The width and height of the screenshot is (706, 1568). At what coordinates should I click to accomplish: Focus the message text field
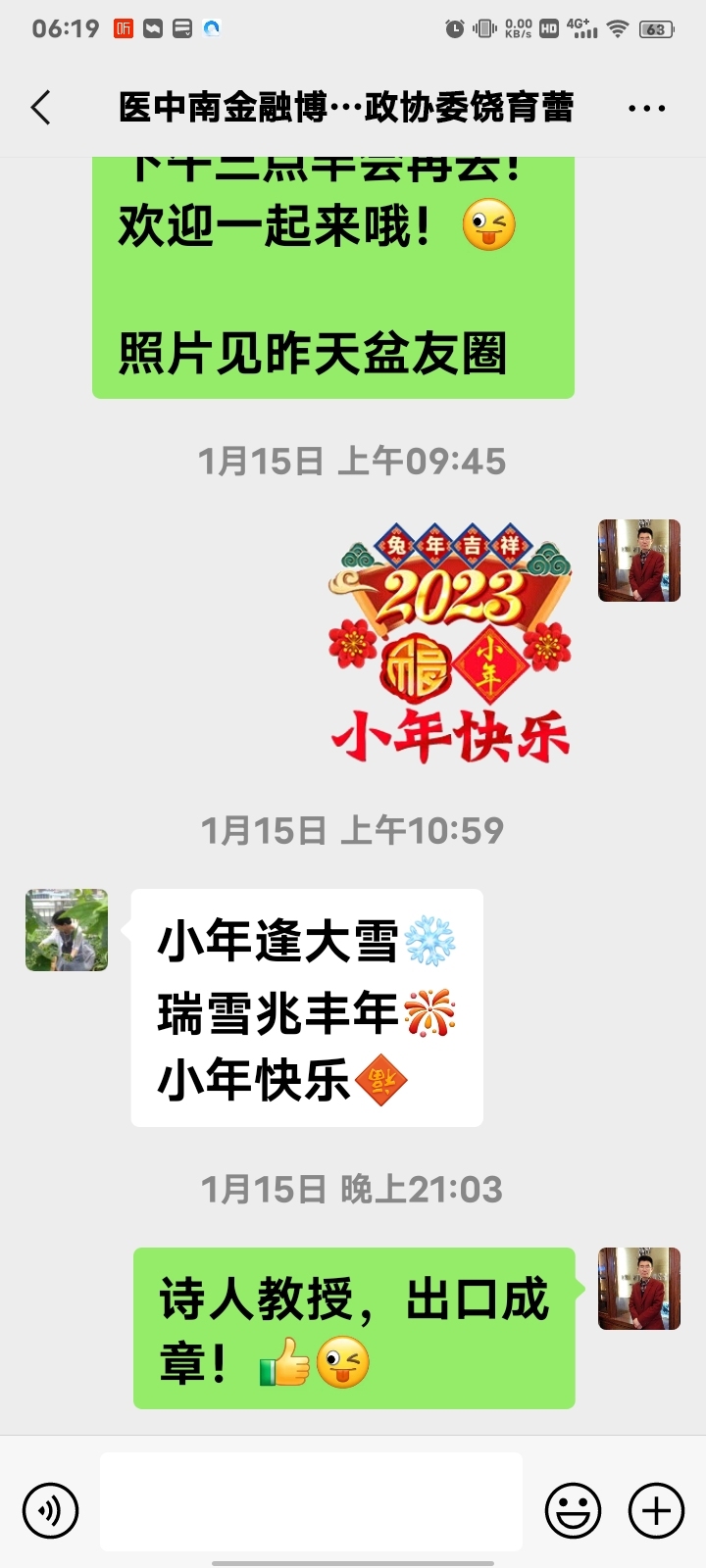[311, 1501]
